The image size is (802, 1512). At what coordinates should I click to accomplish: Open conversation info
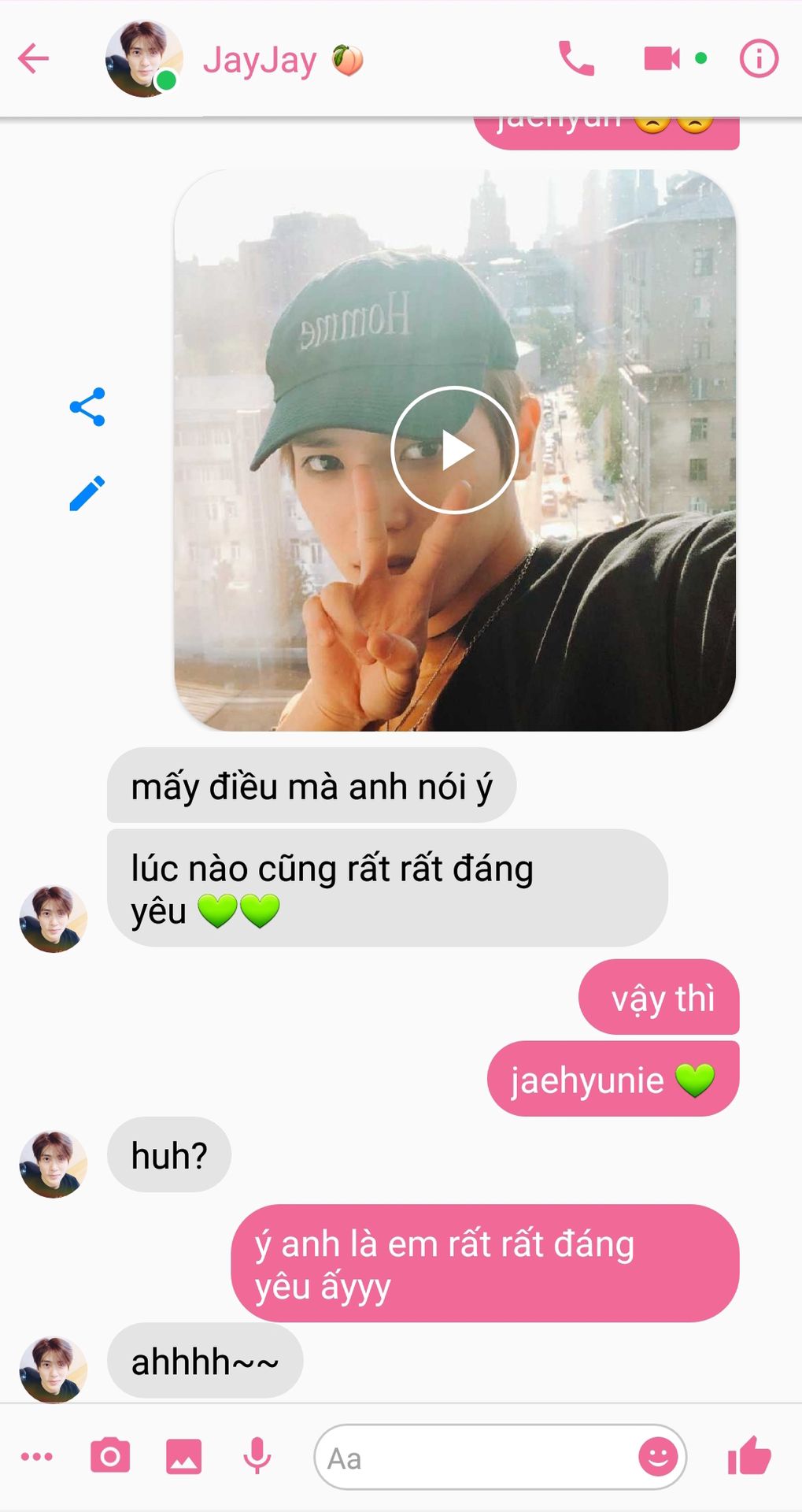pyautogui.click(x=759, y=58)
